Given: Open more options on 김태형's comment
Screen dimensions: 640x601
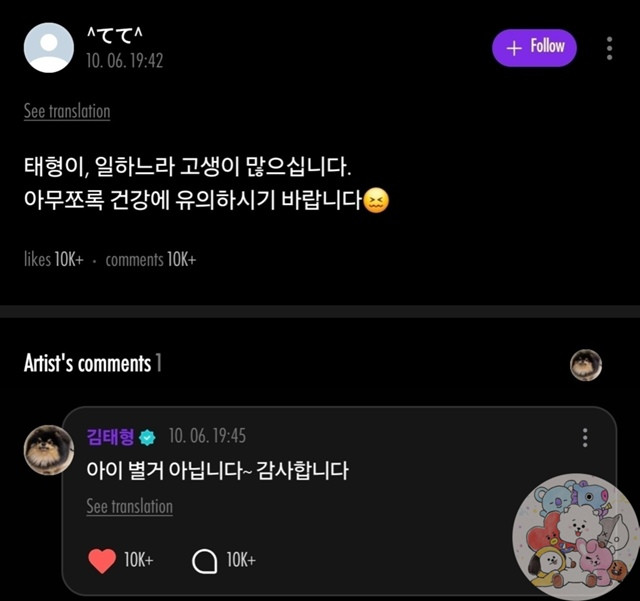Looking at the screenshot, I should 585,438.
